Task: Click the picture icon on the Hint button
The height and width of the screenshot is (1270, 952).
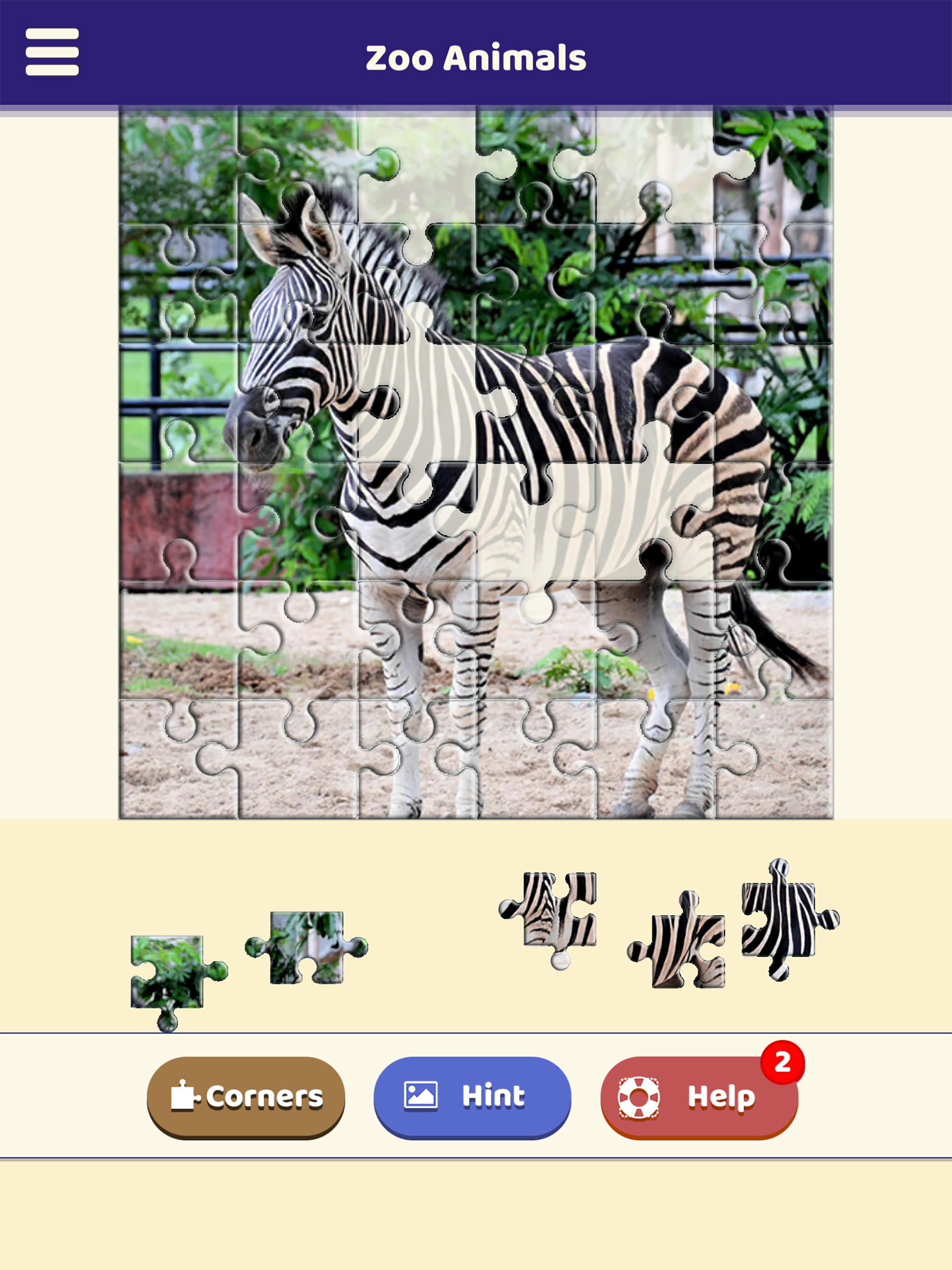Action: [x=423, y=1095]
